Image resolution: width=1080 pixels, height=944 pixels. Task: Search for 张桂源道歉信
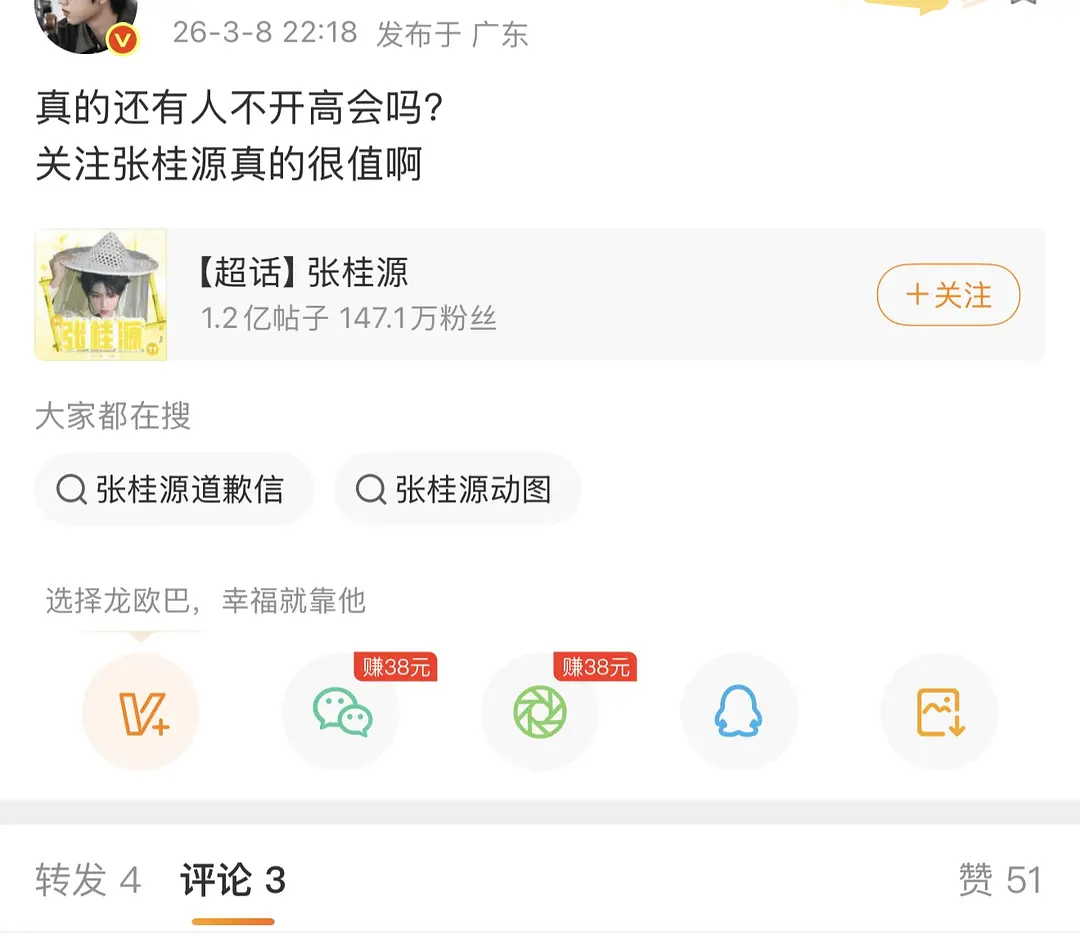[x=174, y=490]
